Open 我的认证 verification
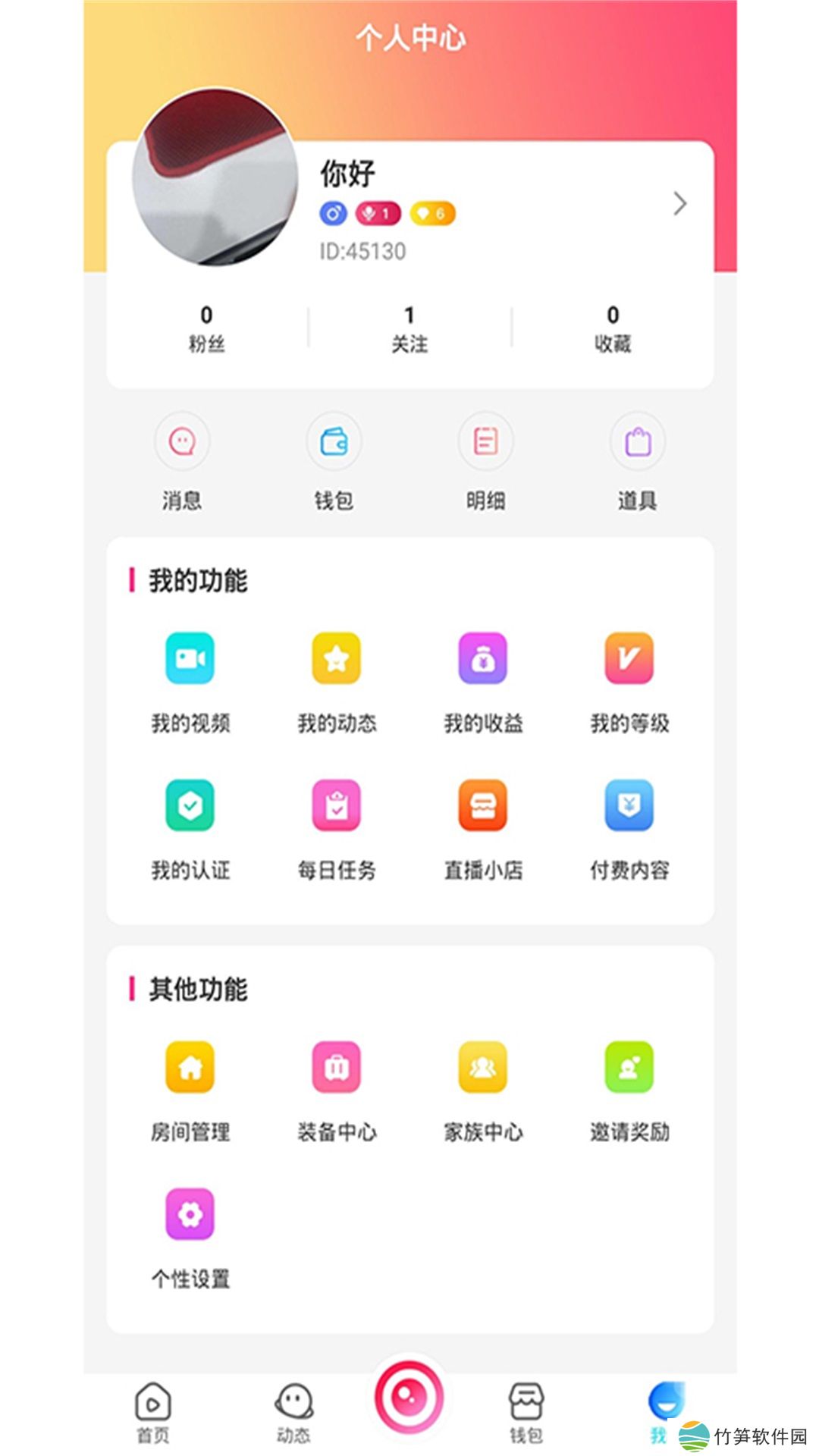 tap(190, 827)
